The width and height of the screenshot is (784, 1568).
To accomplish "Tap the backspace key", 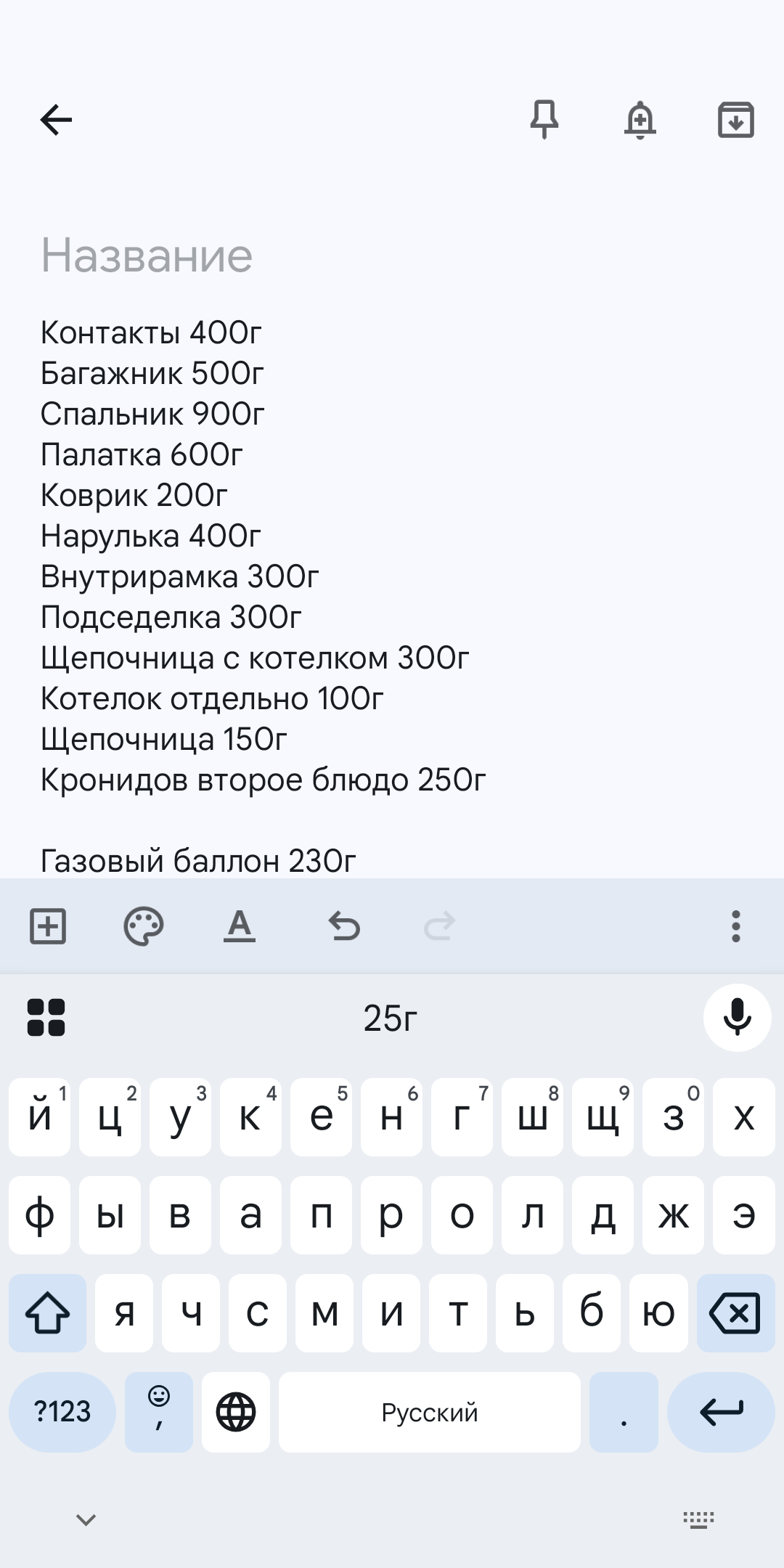I will click(735, 1312).
